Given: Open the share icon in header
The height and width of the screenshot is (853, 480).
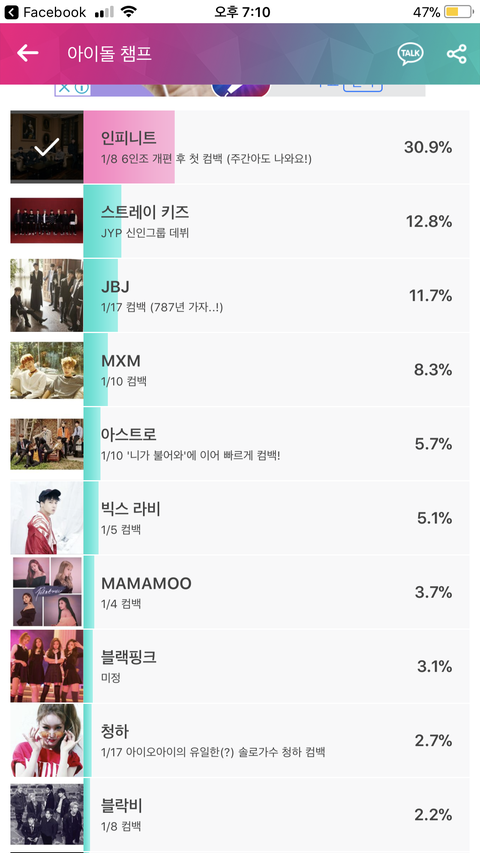Looking at the screenshot, I should coord(457,54).
